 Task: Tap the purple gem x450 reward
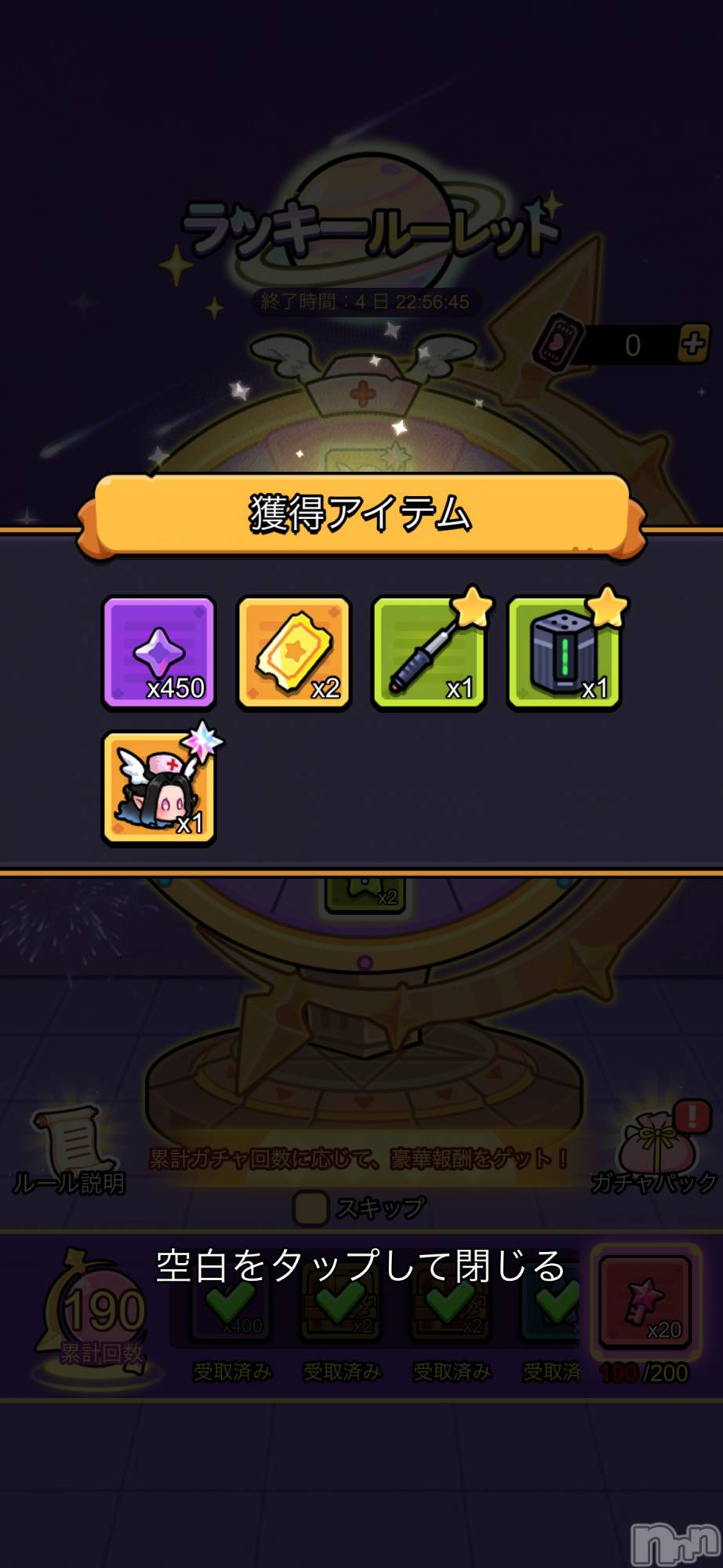tap(159, 652)
